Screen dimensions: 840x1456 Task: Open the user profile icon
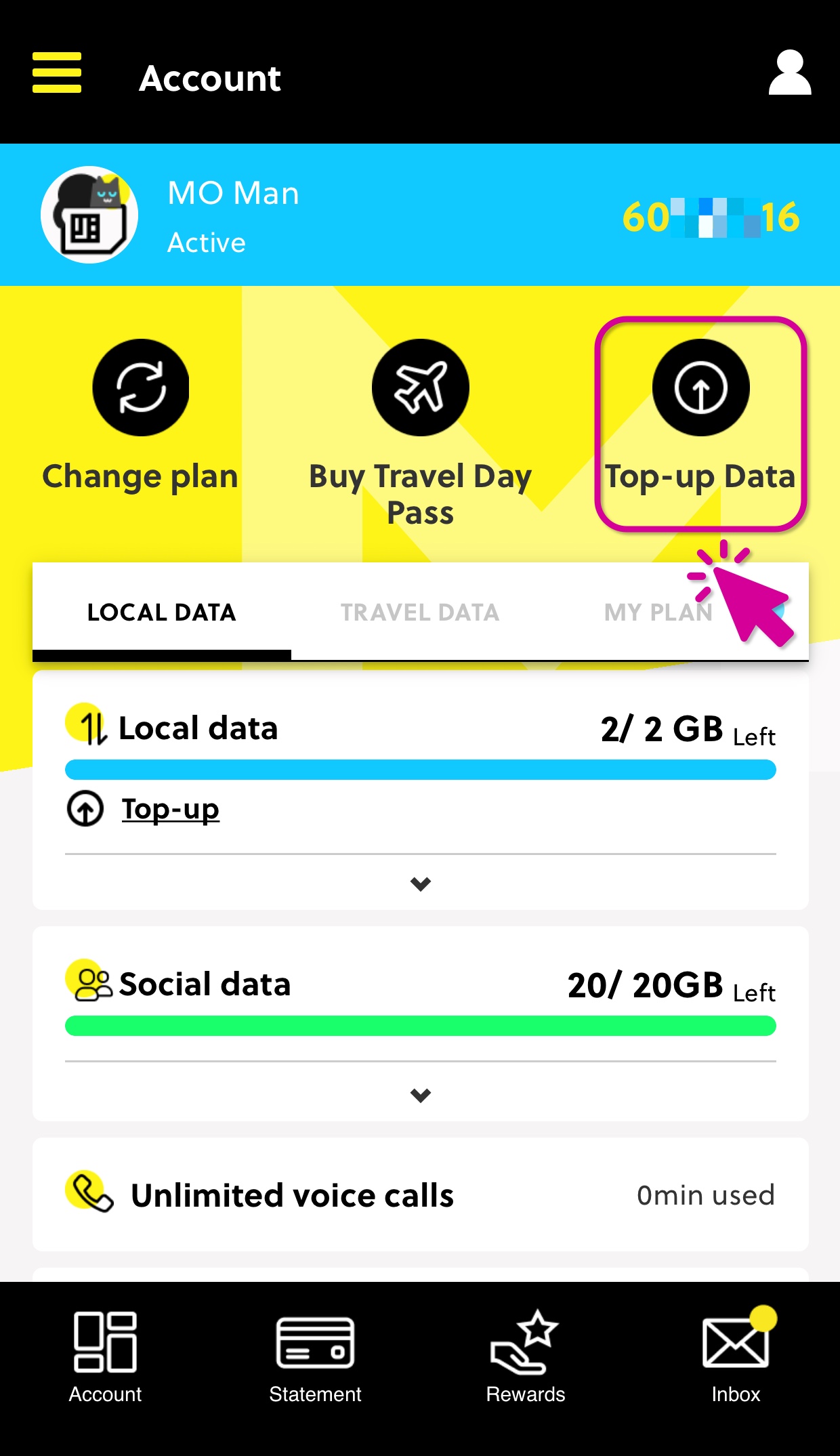(x=790, y=72)
